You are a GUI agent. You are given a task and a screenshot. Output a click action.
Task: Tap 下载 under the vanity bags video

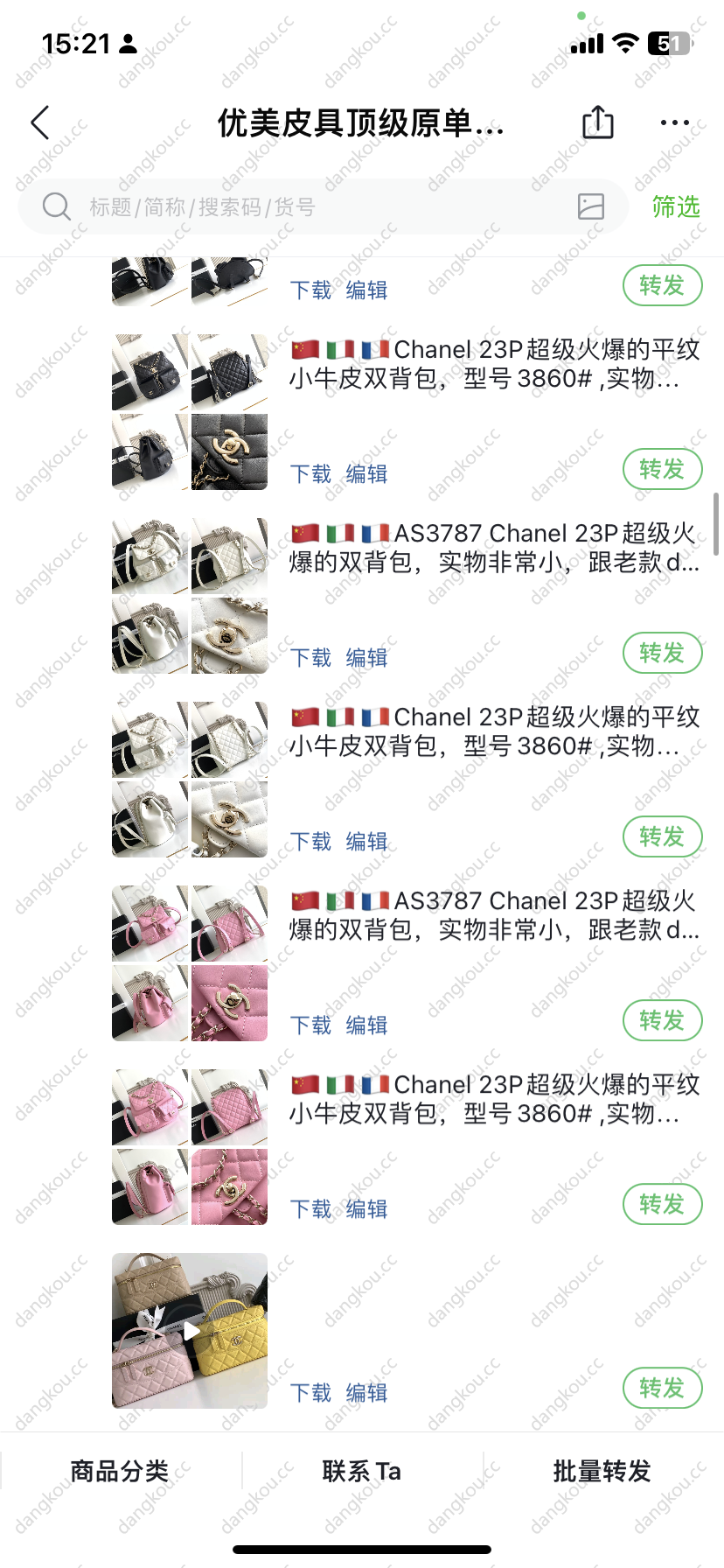(x=310, y=1392)
